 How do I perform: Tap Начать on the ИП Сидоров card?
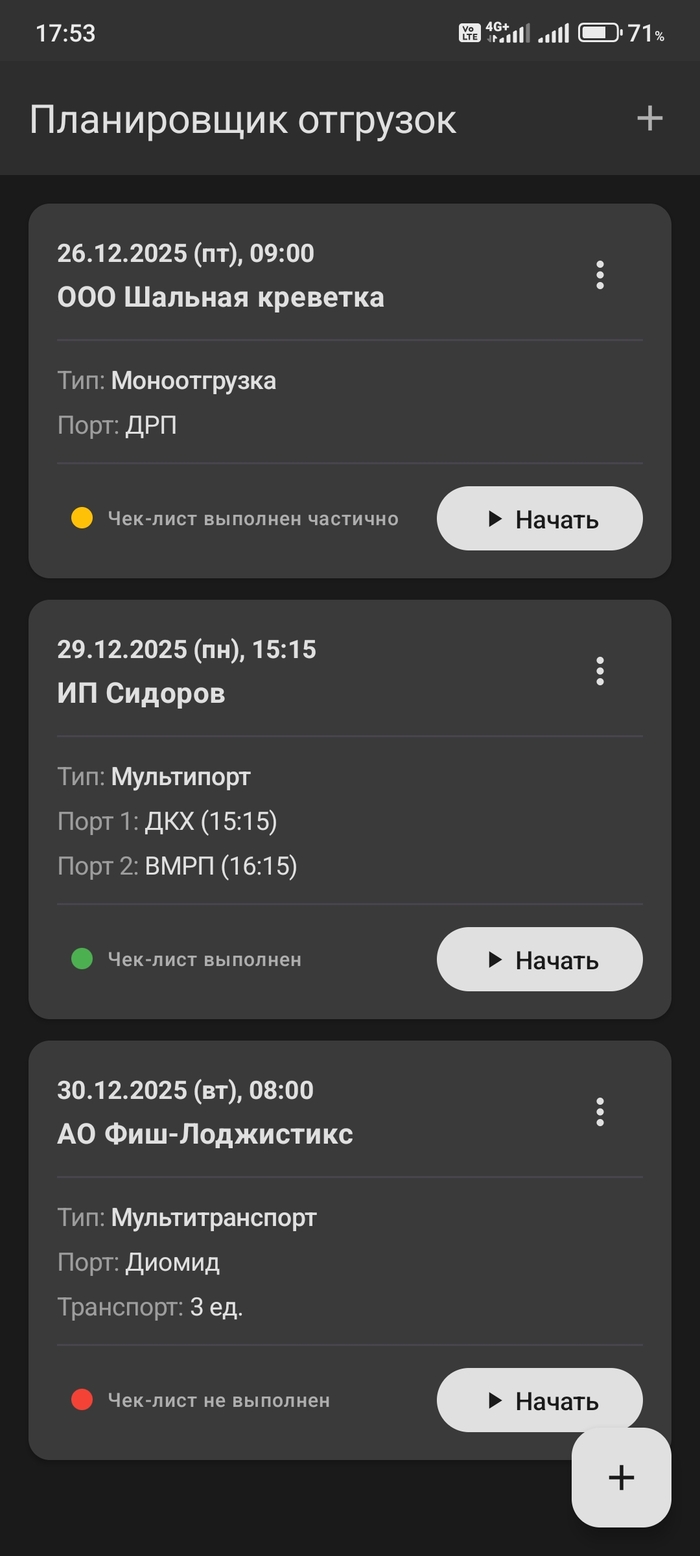[x=539, y=960]
